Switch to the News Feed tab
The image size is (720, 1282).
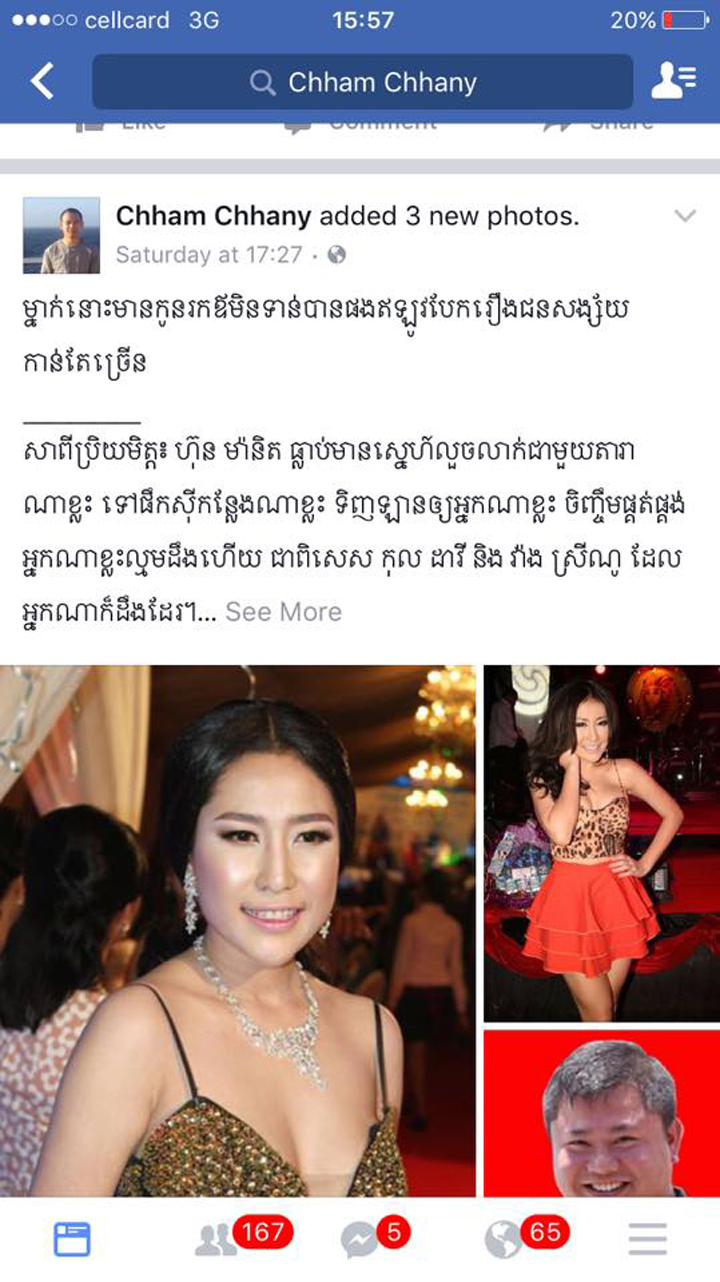[x=72, y=1240]
